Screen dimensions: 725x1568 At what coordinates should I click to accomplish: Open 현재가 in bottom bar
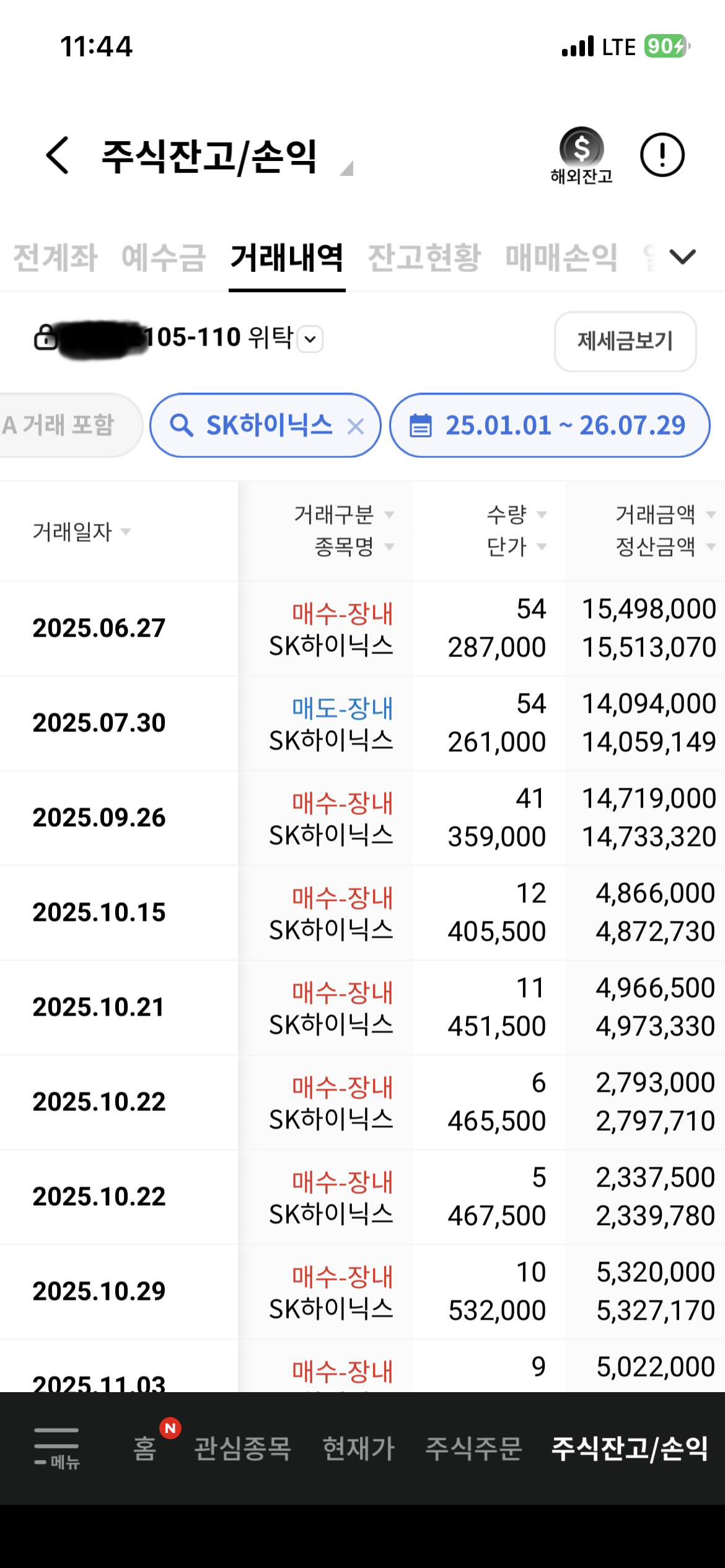click(359, 1448)
